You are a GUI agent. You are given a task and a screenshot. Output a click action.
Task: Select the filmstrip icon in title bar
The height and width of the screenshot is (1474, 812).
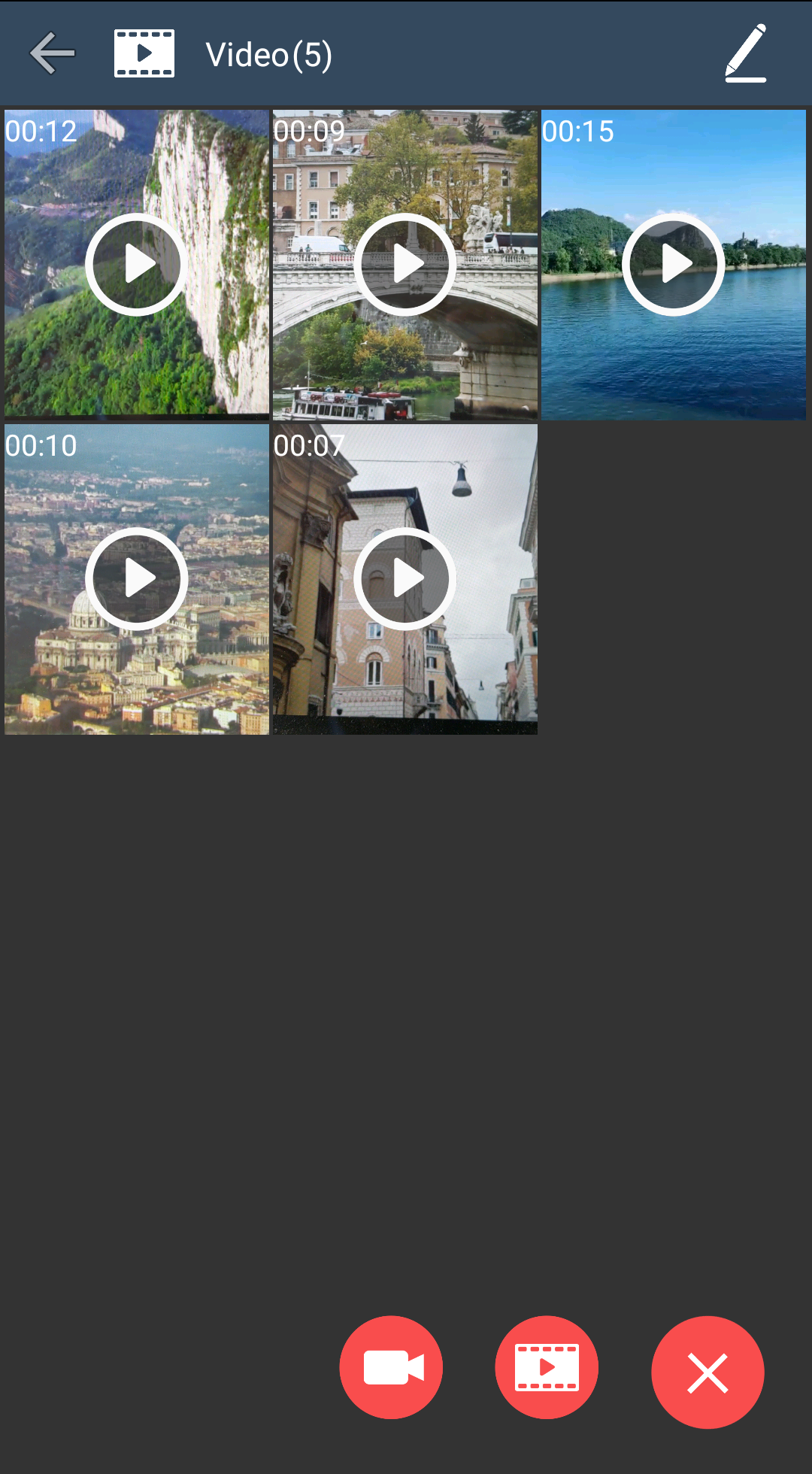144,53
